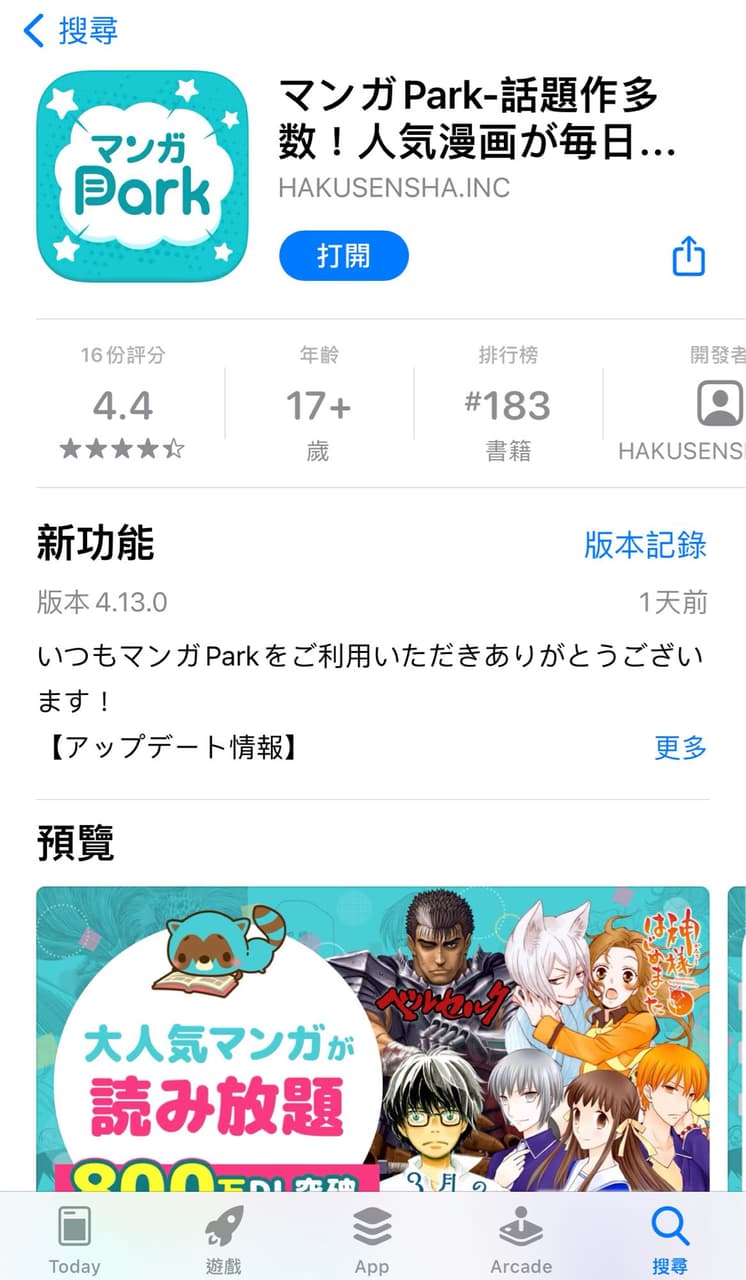Screen dimensions: 746x1280
Task: Tap the 打開 button to open app
Action: pos(343,256)
